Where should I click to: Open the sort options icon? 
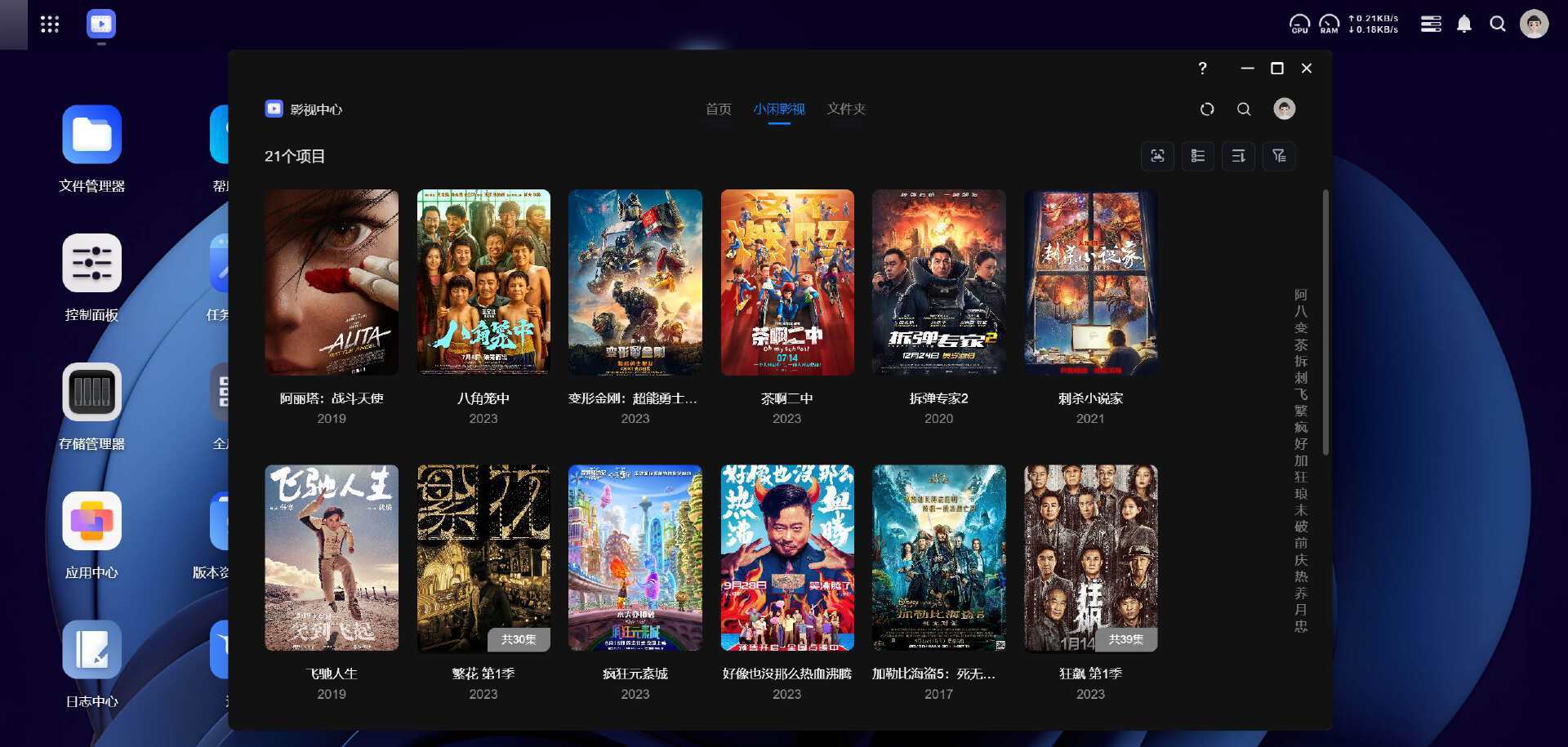click(1238, 156)
